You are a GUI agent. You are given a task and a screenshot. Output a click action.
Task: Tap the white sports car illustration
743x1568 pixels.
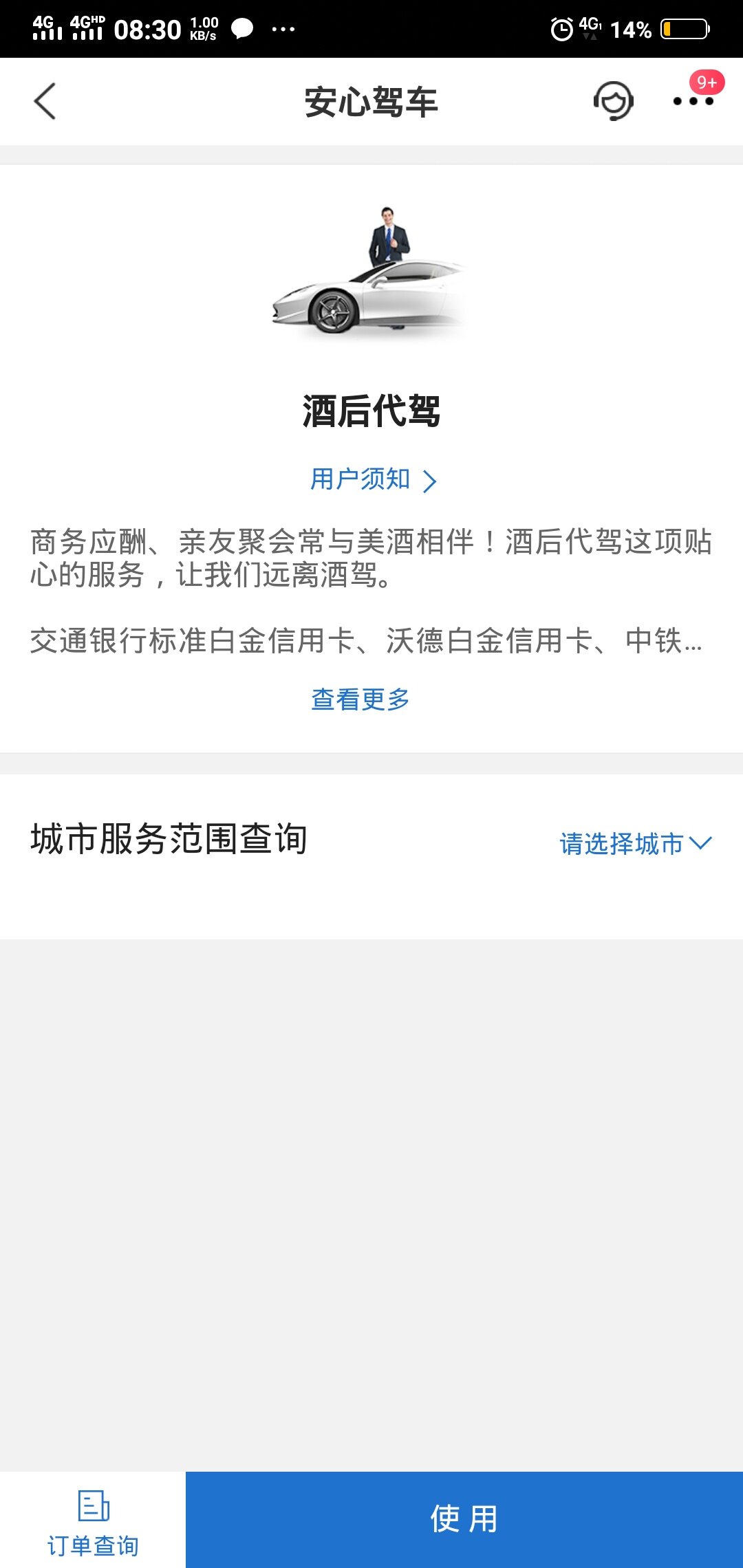tap(371, 296)
